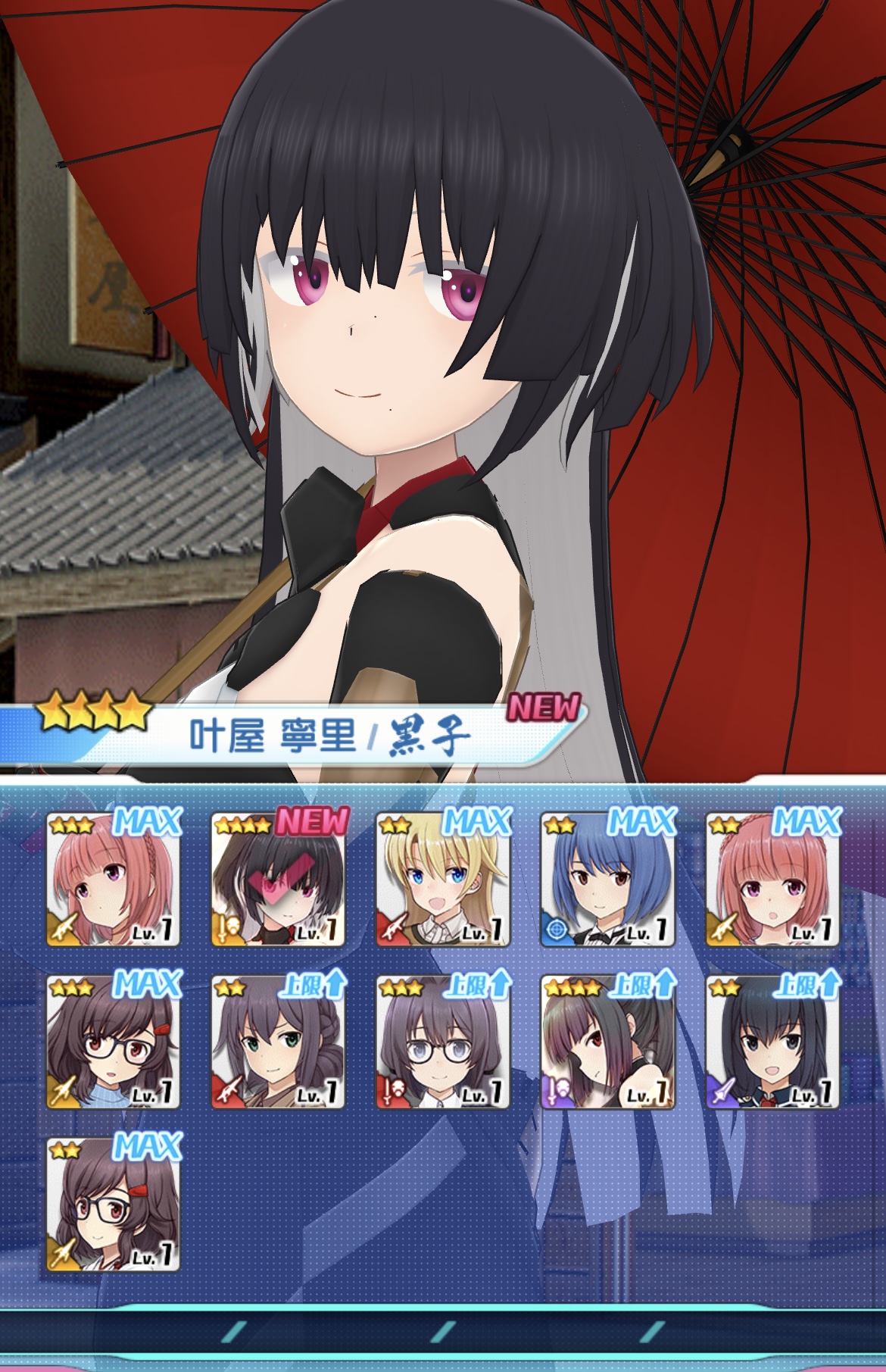The height and width of the screenshot is (1372, 886).
Task: Tap the two-star black-haired sword 上限 card
Action: point(772,1043)
